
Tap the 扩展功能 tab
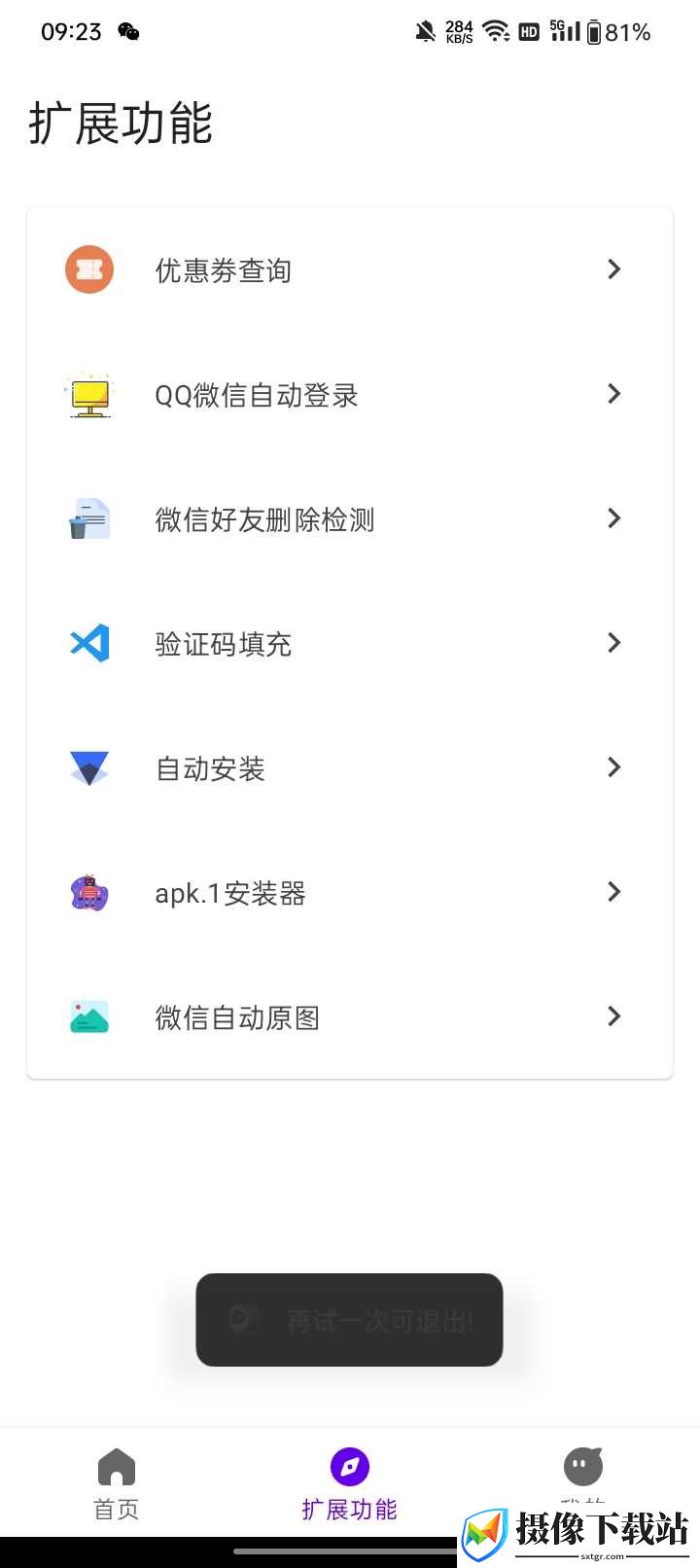click(x=350, y=1483)
